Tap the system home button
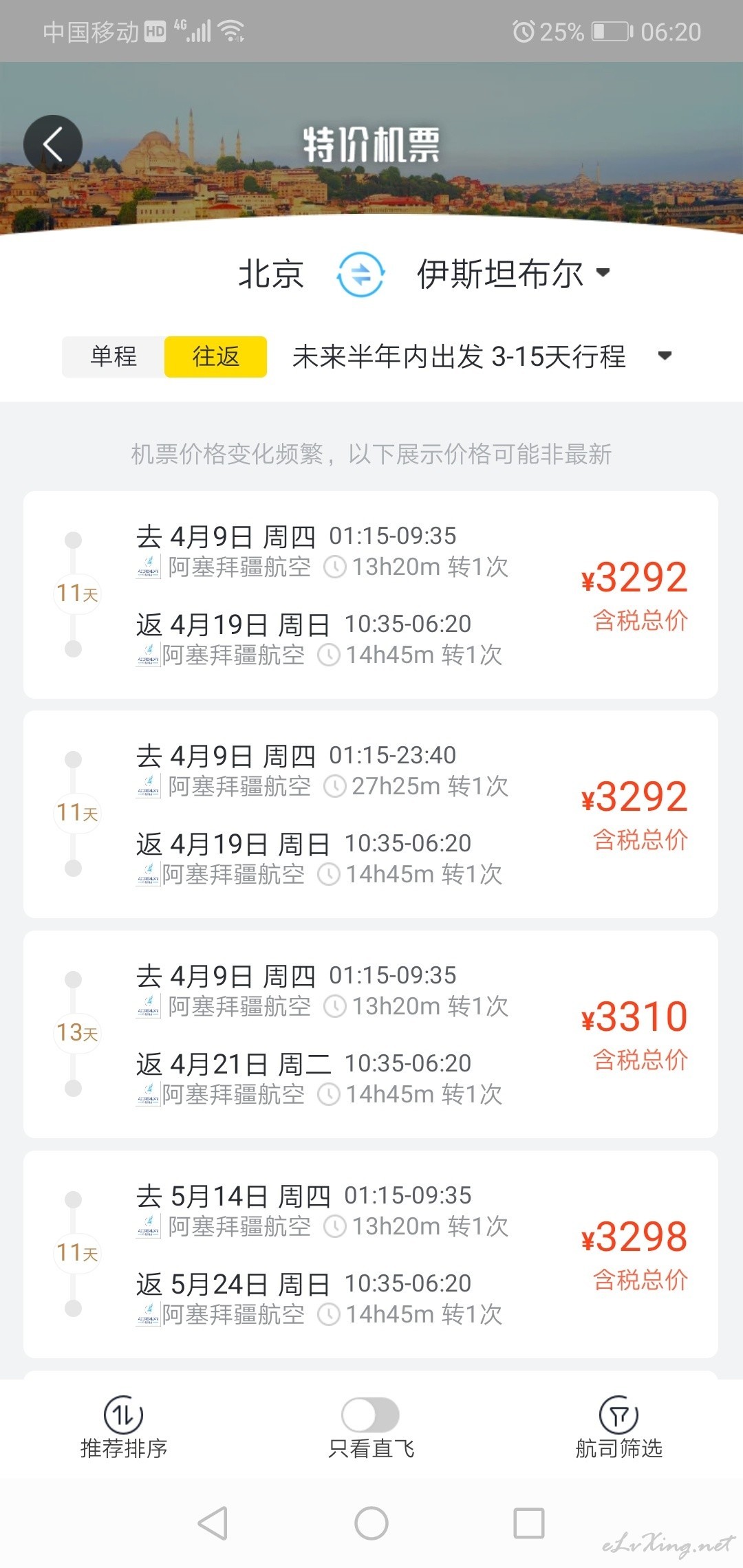Viewport: 743px width, 1568px height. coord(371,1523)
